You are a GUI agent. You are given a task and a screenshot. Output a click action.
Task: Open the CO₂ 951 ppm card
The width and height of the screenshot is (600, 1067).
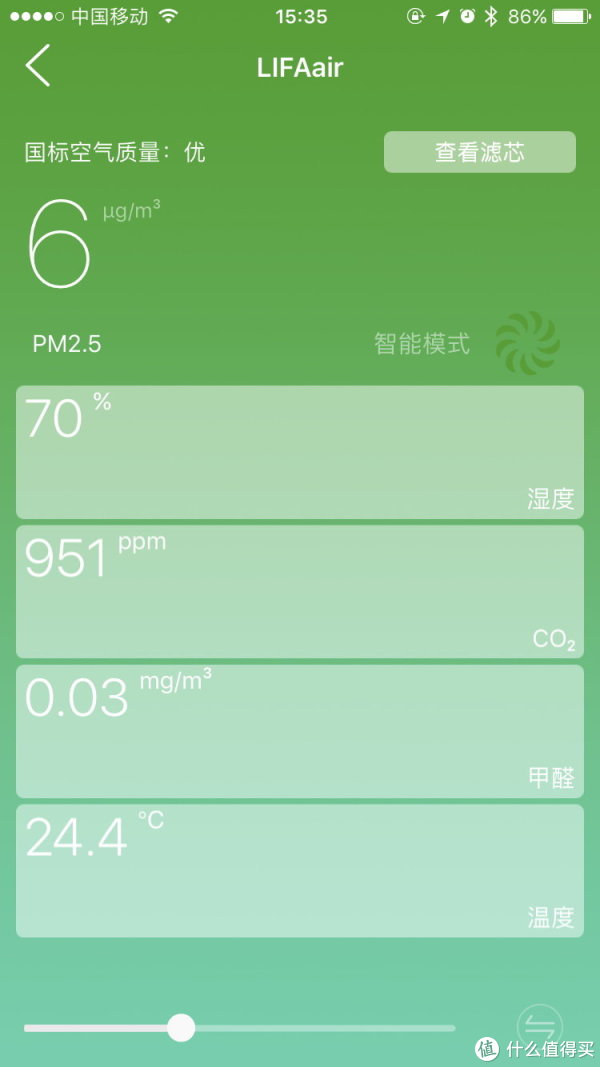coord(300,591)
